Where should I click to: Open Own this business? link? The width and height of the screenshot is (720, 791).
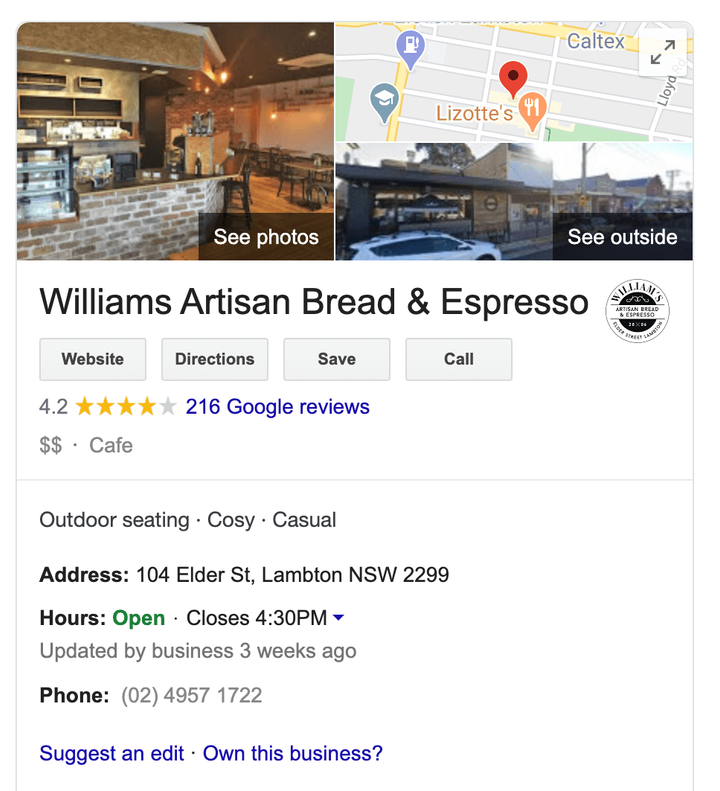pyautogui.click(x=293, y=753)
